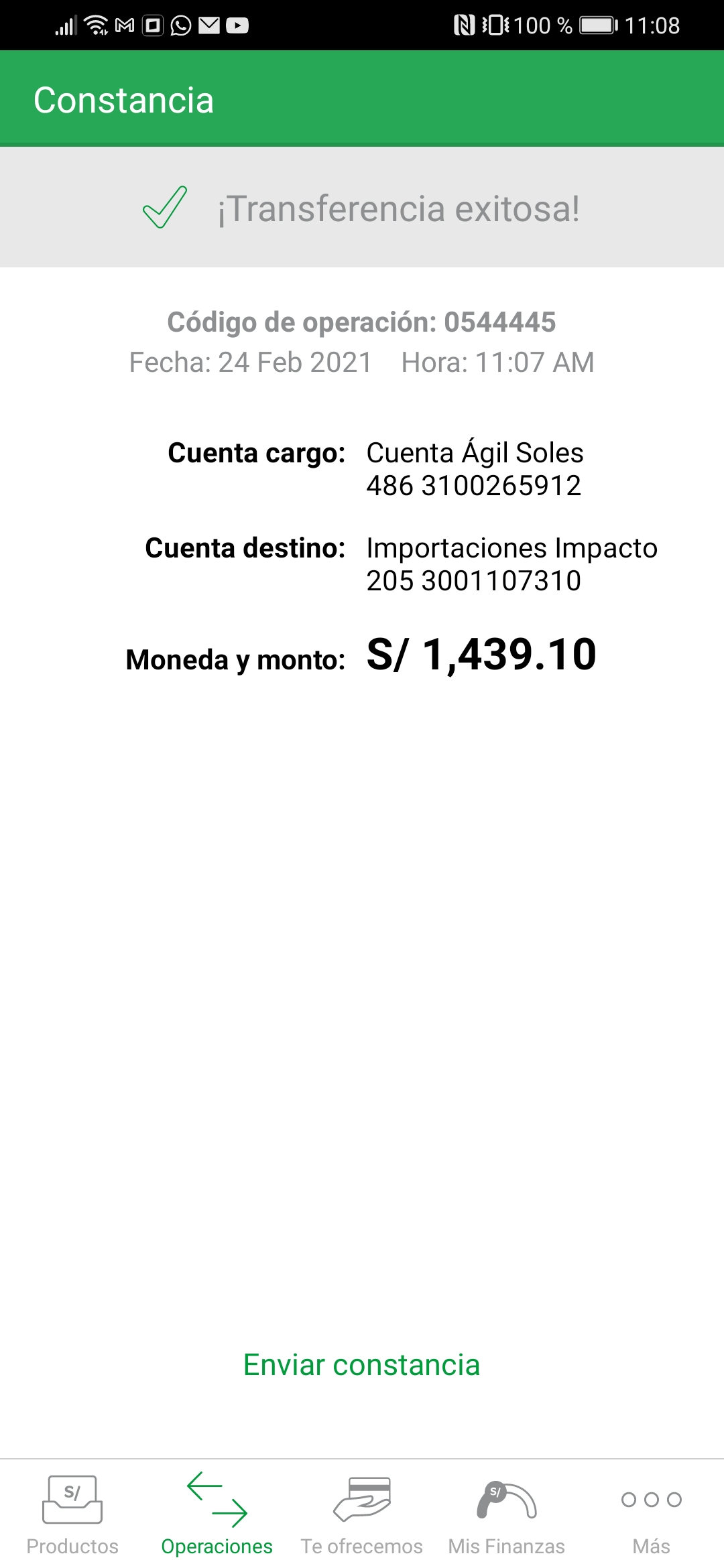The image size is (724, 1568).
Task: Tap Enviar constancia to share the receipt
Action: point(361,1365)
